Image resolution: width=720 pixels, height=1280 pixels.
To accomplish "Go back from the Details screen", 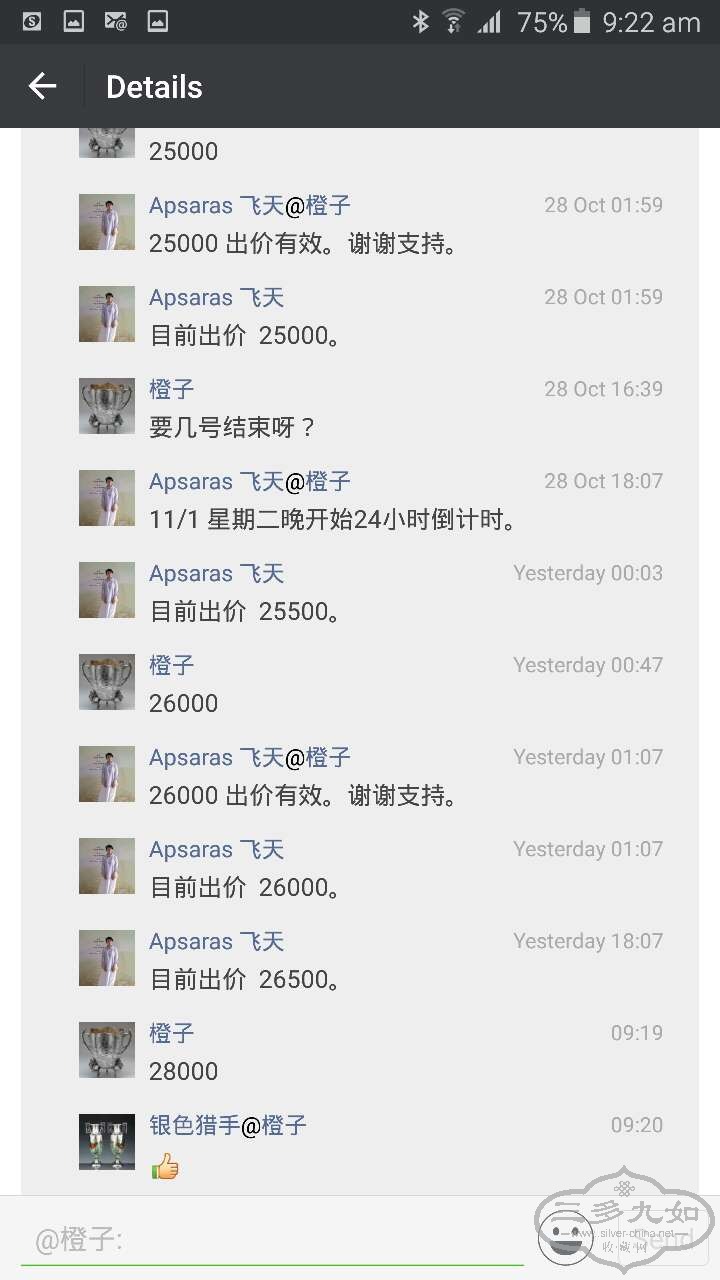I will pyautogui.click(x=42, y=87).
